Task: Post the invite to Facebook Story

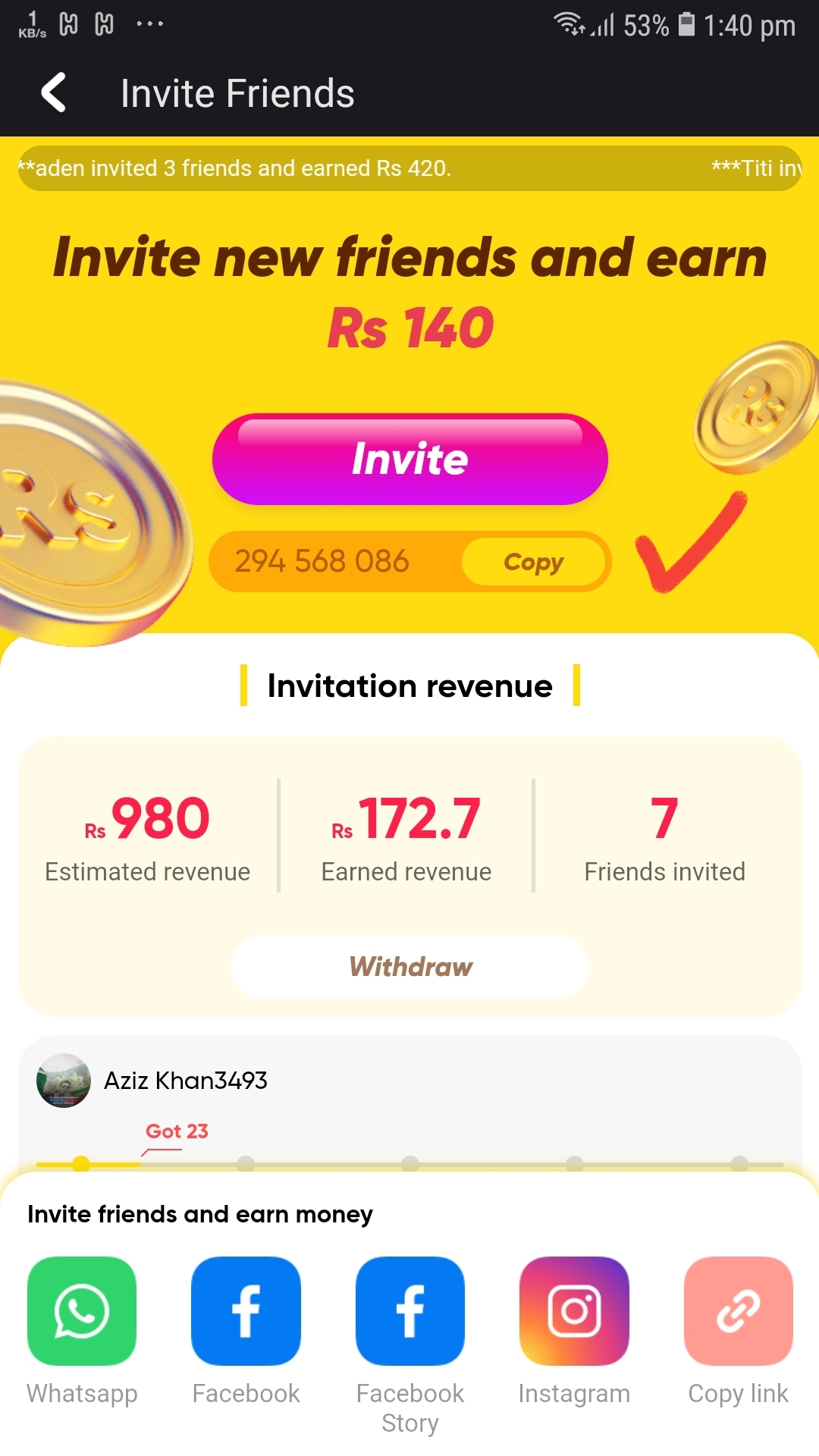Action: pos(409,1311)
